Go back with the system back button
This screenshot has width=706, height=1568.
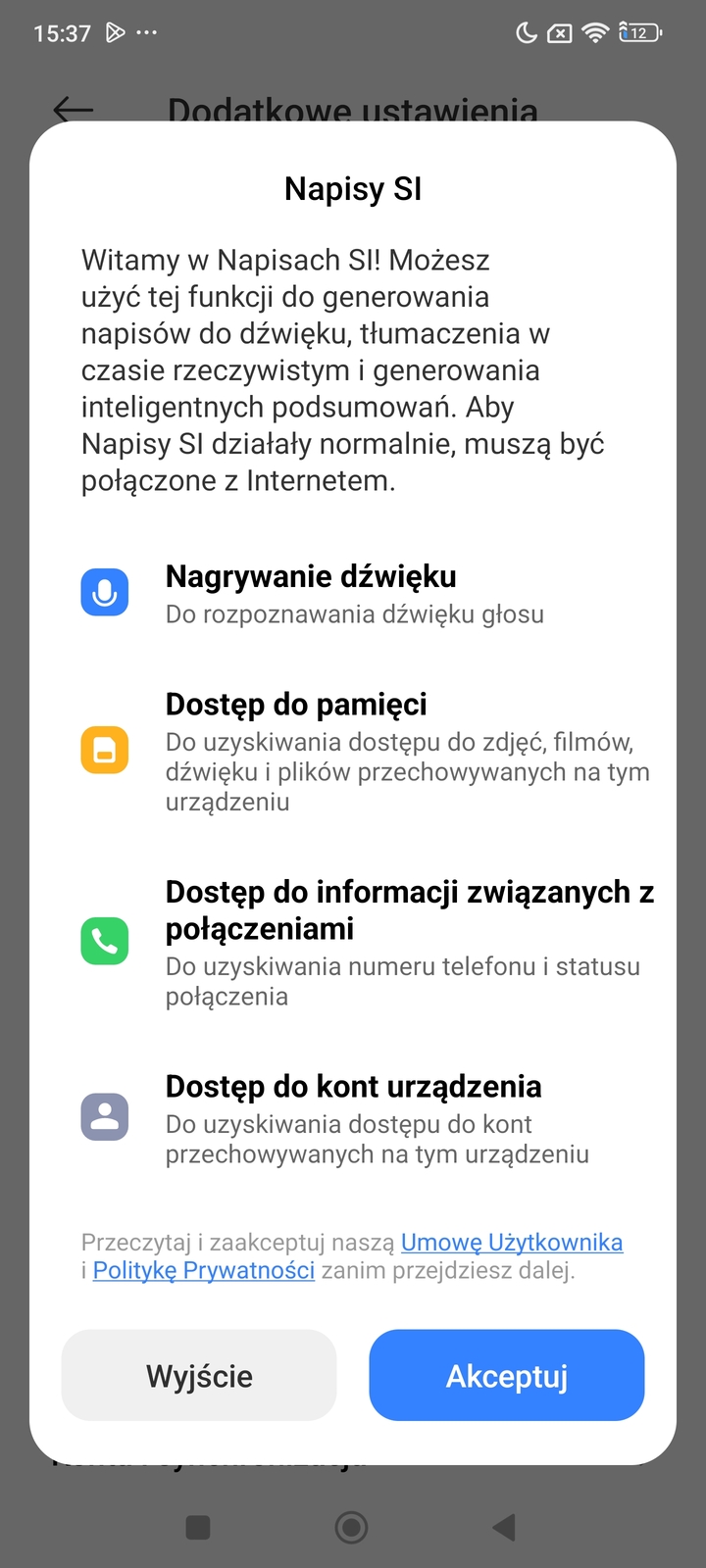(x=504, y=1526)
